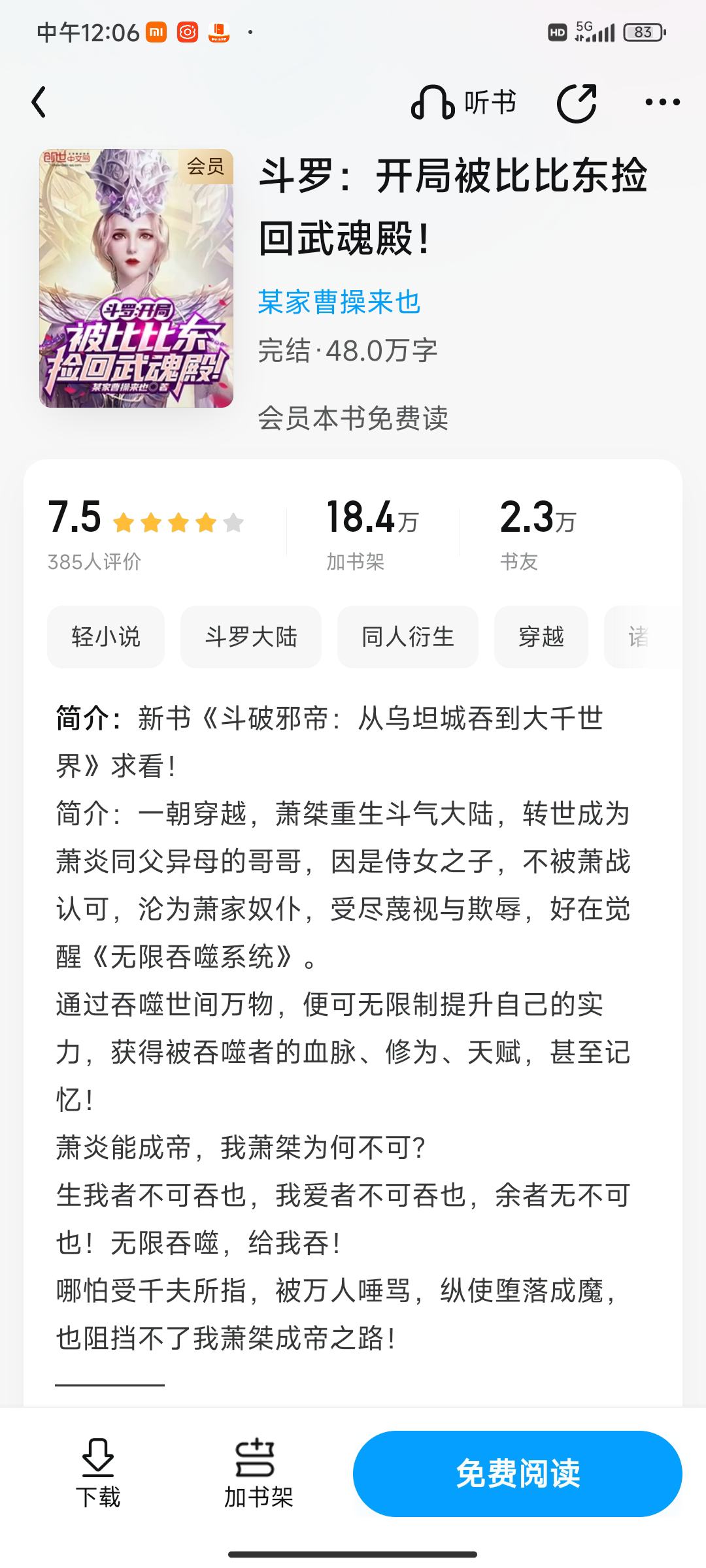Open the 7.5 rating reviews
The height and width of the screenshot is (1568, 706).
click(145, 534)
